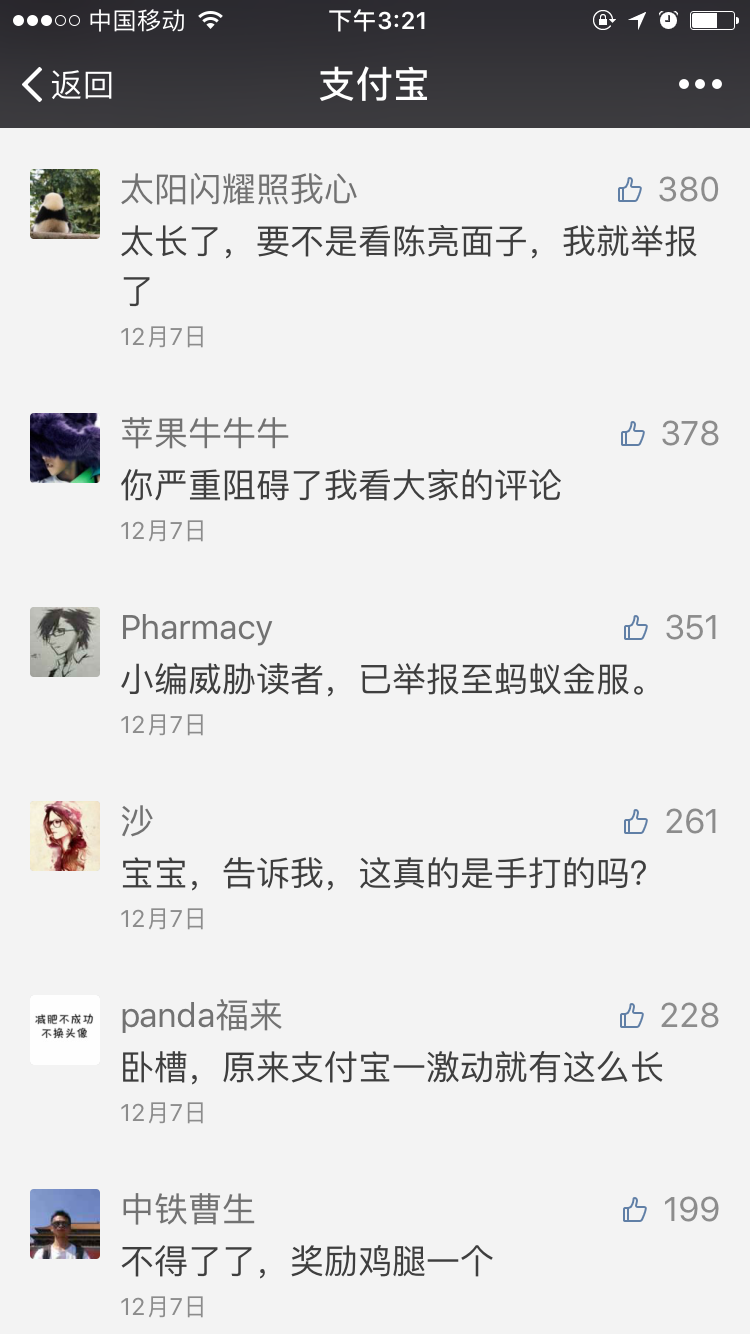Tap the like icon on 沙's comment
Viewport: 750px width, 1334px height.
(634, 821)
